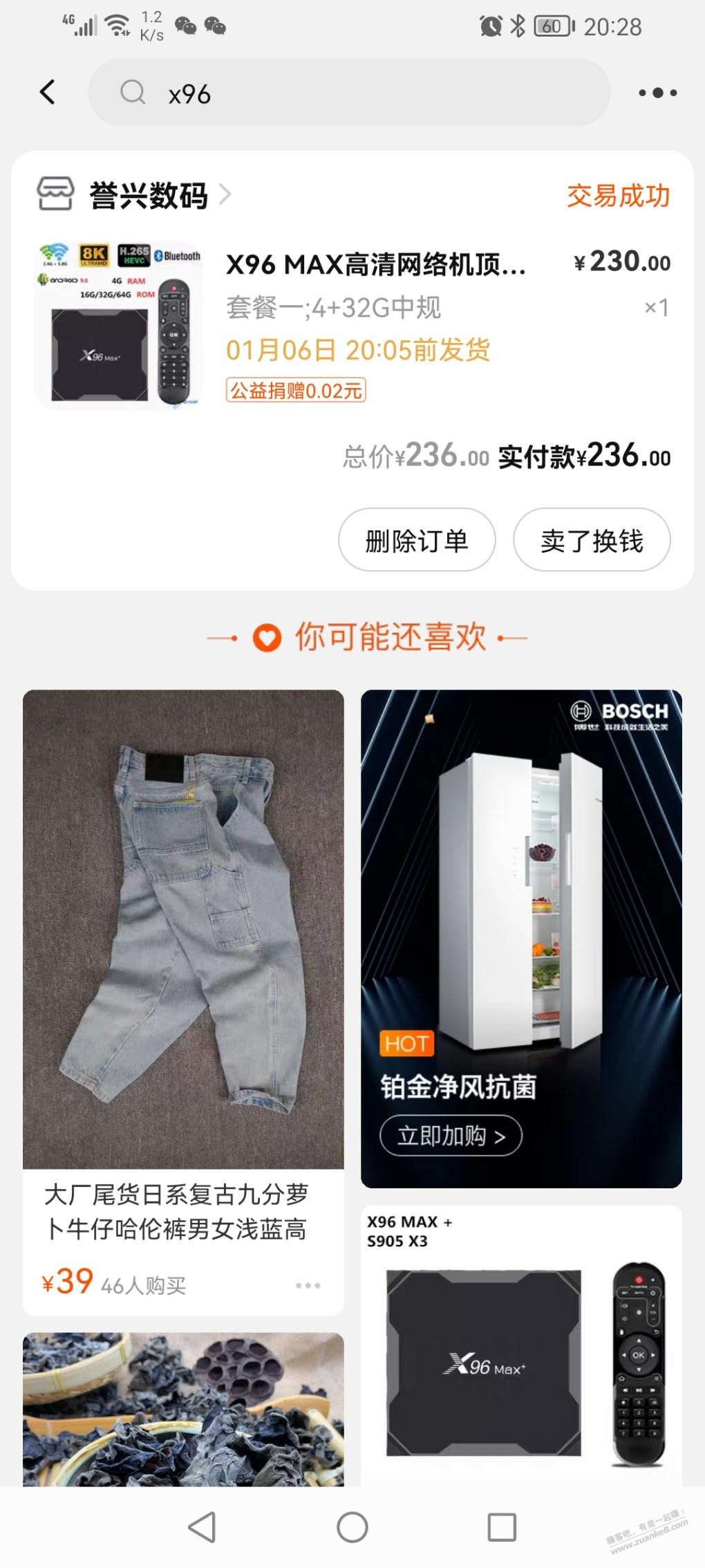This screenshot has width=705, height=1568.
Task: Go back using the top-left arrow
Action: [x=47, y=92]
